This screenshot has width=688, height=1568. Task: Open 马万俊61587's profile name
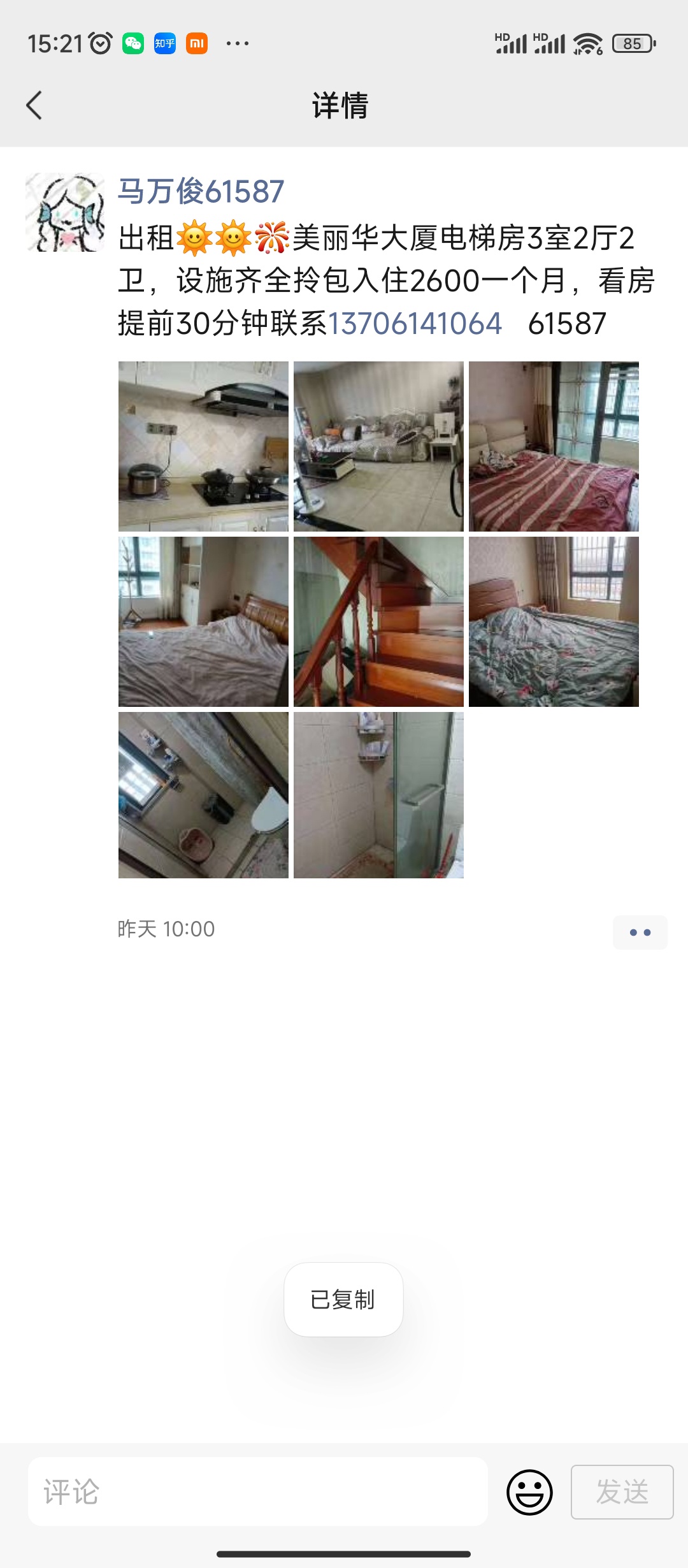[201, 191]
